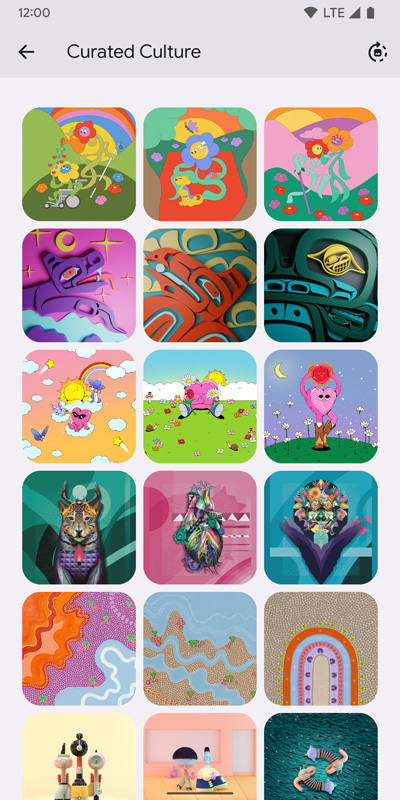Open the yellow toy figures wallpaper
Screen dimensions: 400x800
[79, 757]
